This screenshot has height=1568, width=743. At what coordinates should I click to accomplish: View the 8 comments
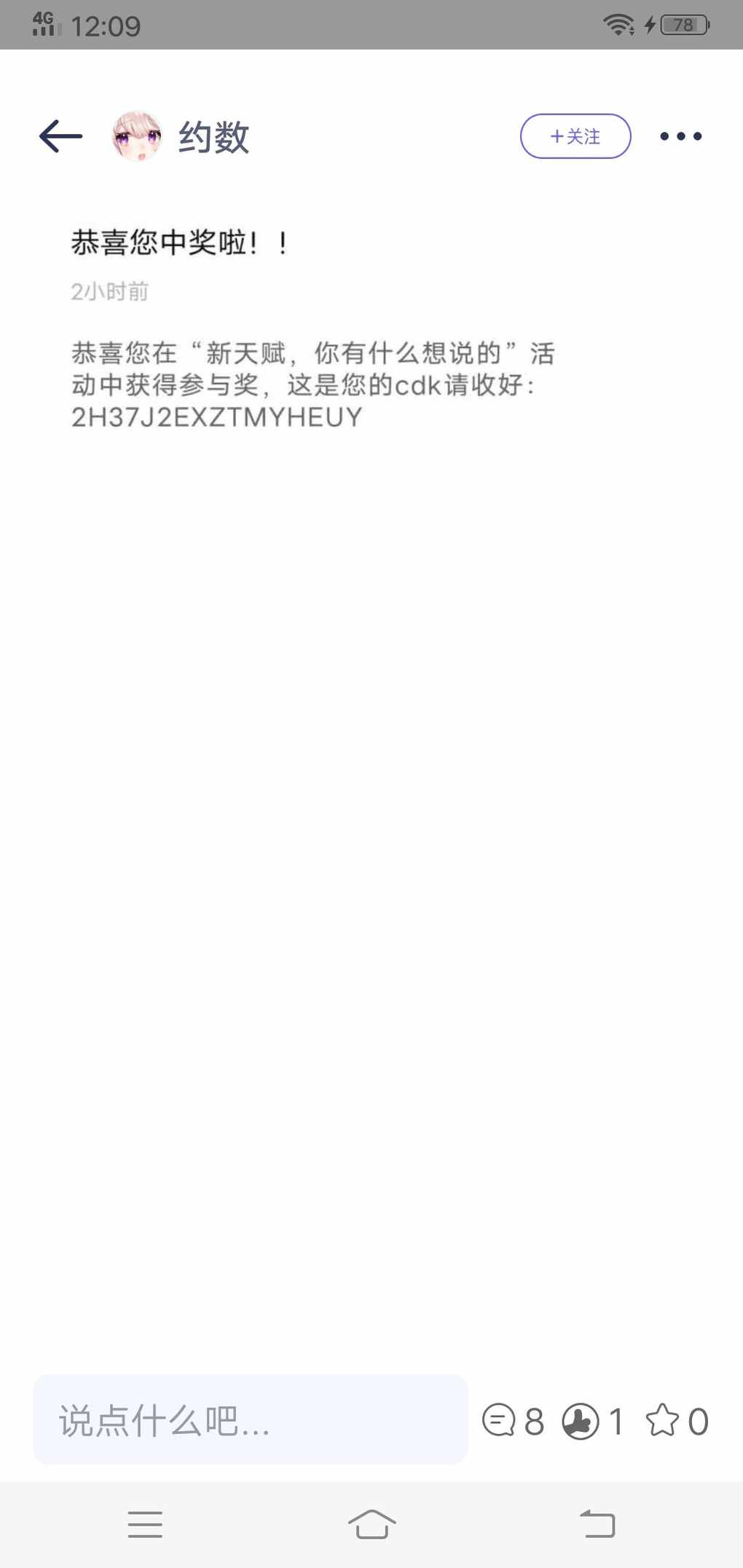[513, 1421]
